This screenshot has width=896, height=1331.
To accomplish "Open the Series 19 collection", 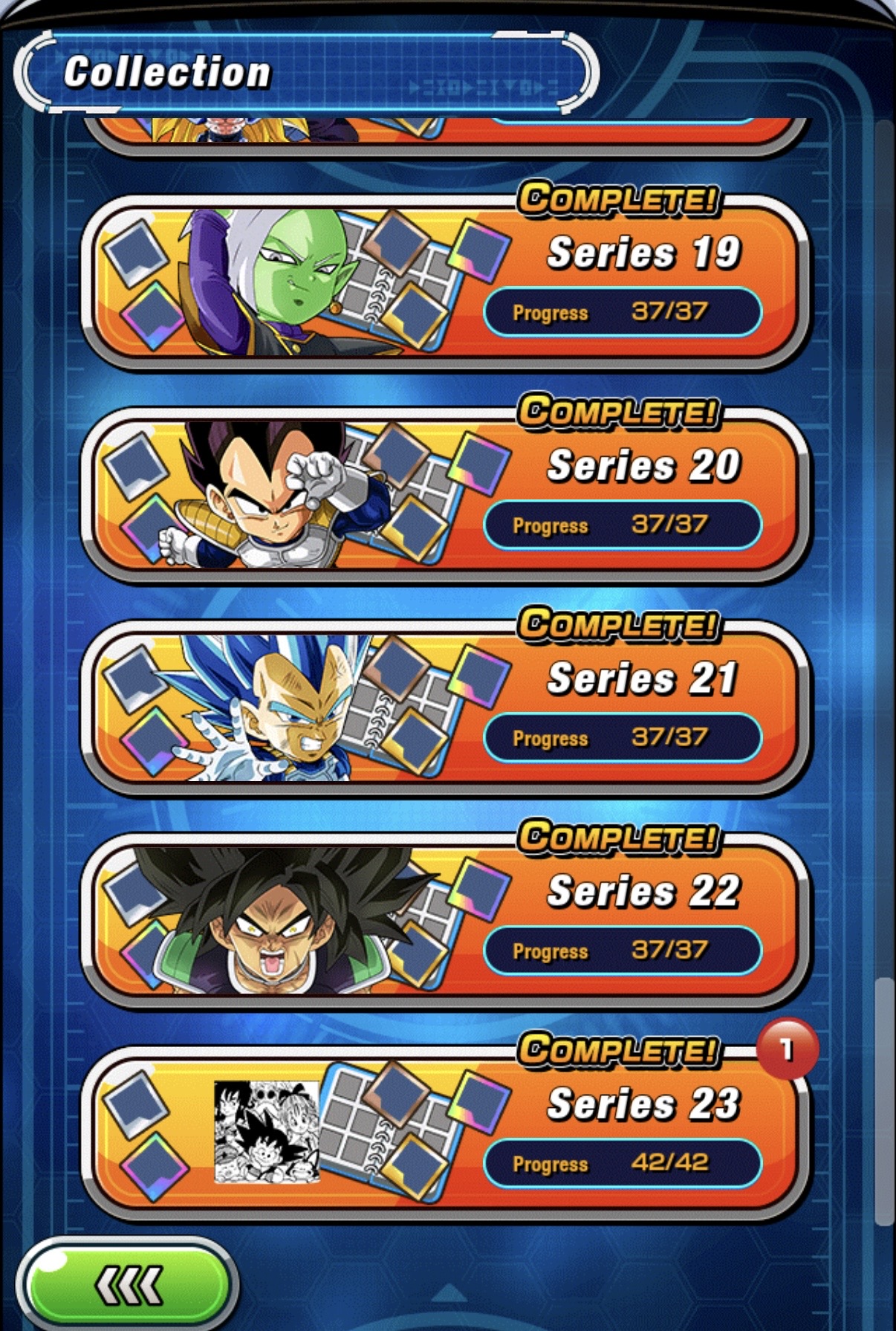I will click(446, 282).
